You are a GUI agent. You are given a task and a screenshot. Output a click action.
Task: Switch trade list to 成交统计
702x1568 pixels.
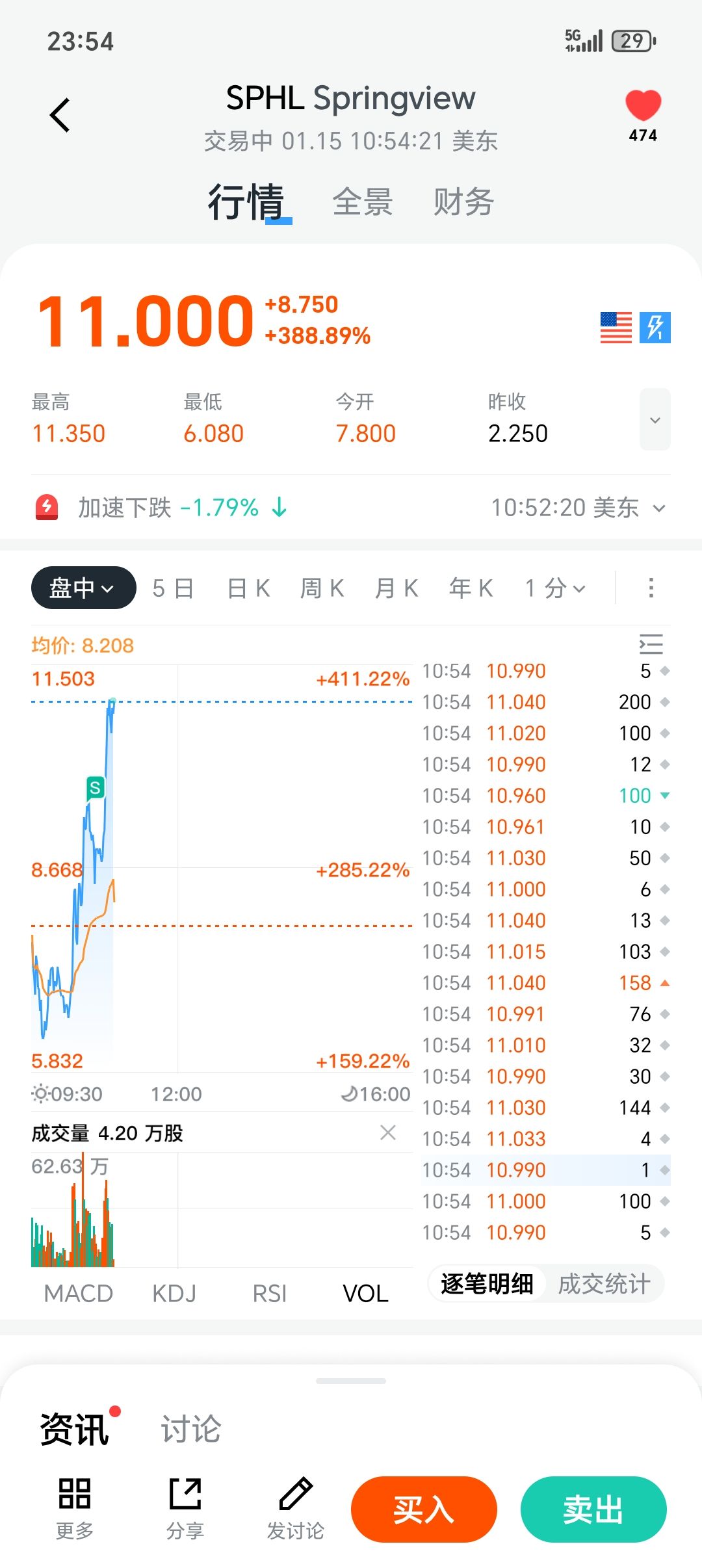pyautogui.click(x=604, y=1284)
